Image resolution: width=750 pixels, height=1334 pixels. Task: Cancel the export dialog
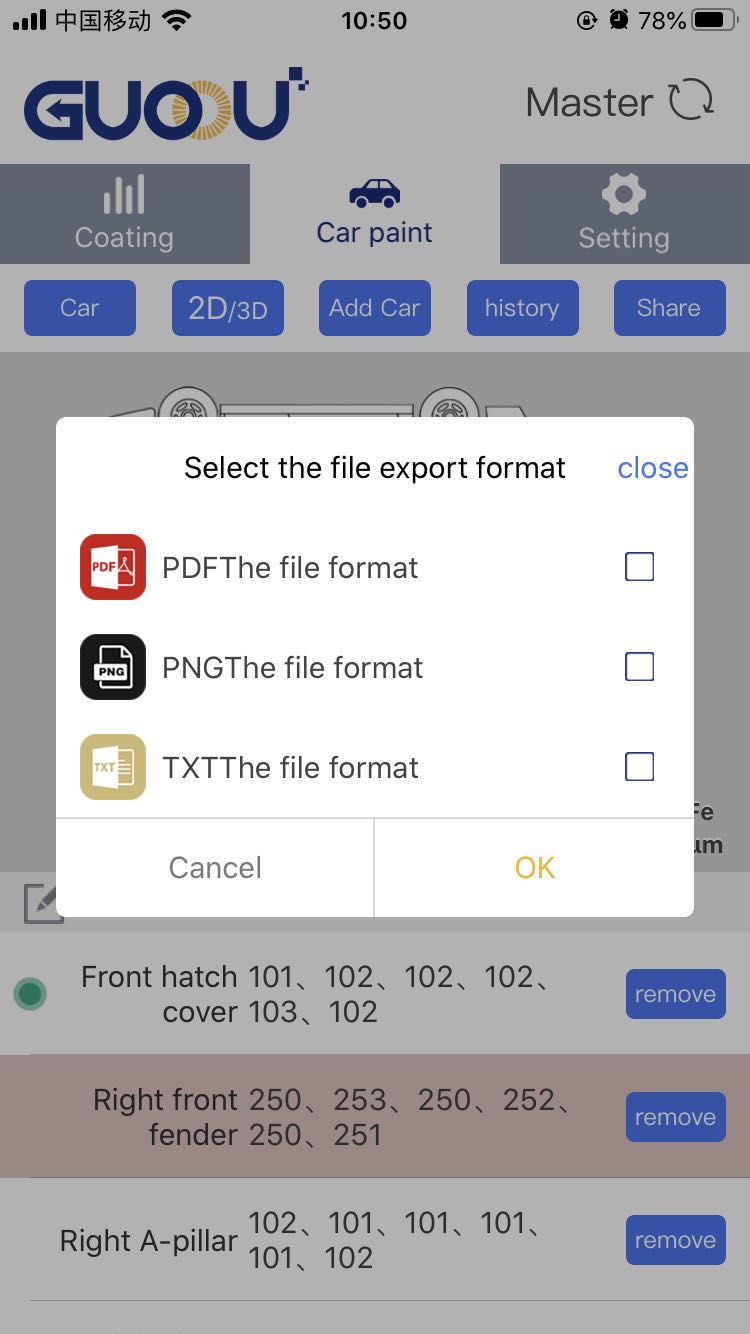215,867
